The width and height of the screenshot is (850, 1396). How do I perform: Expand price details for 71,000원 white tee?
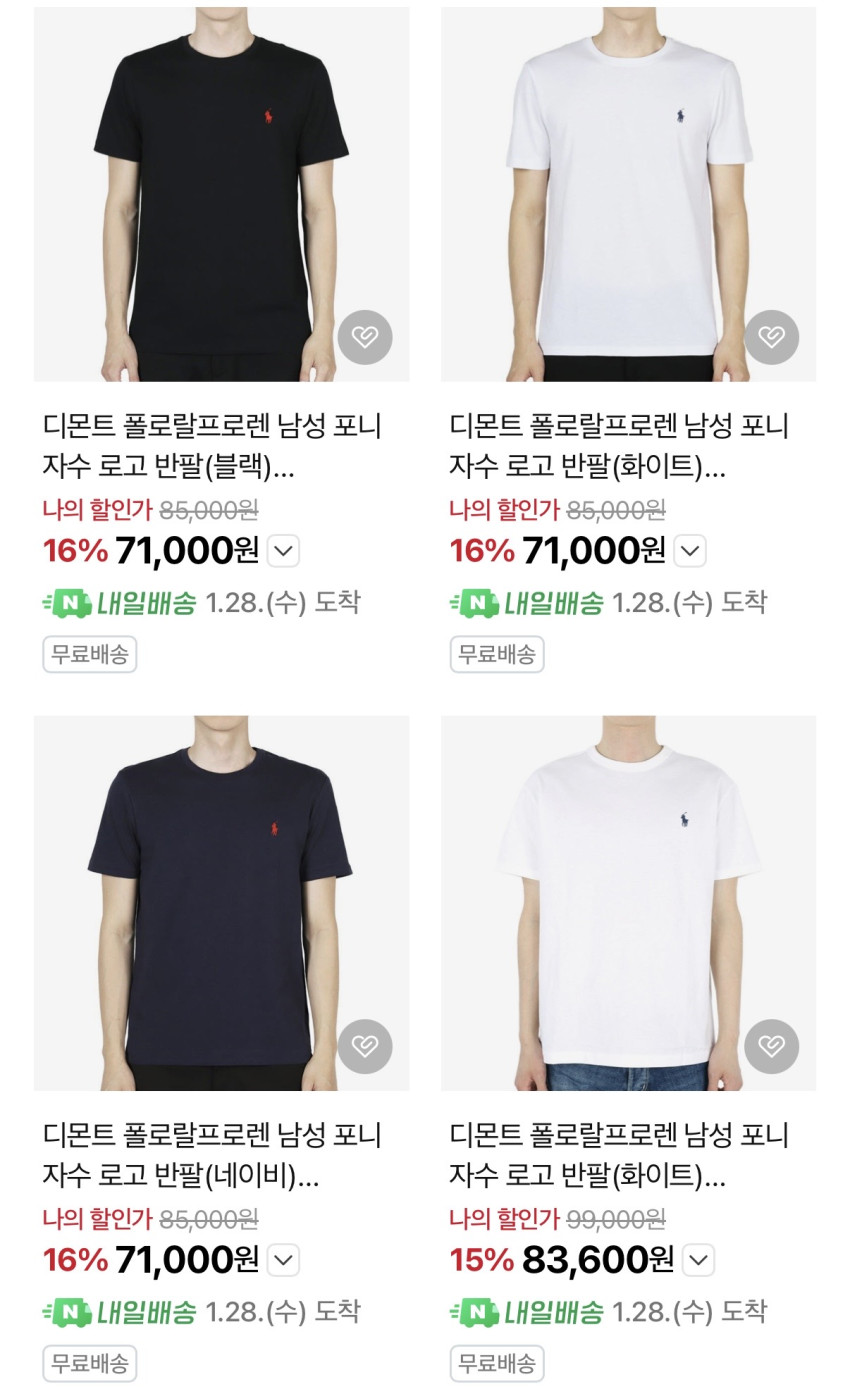point(690,551)
